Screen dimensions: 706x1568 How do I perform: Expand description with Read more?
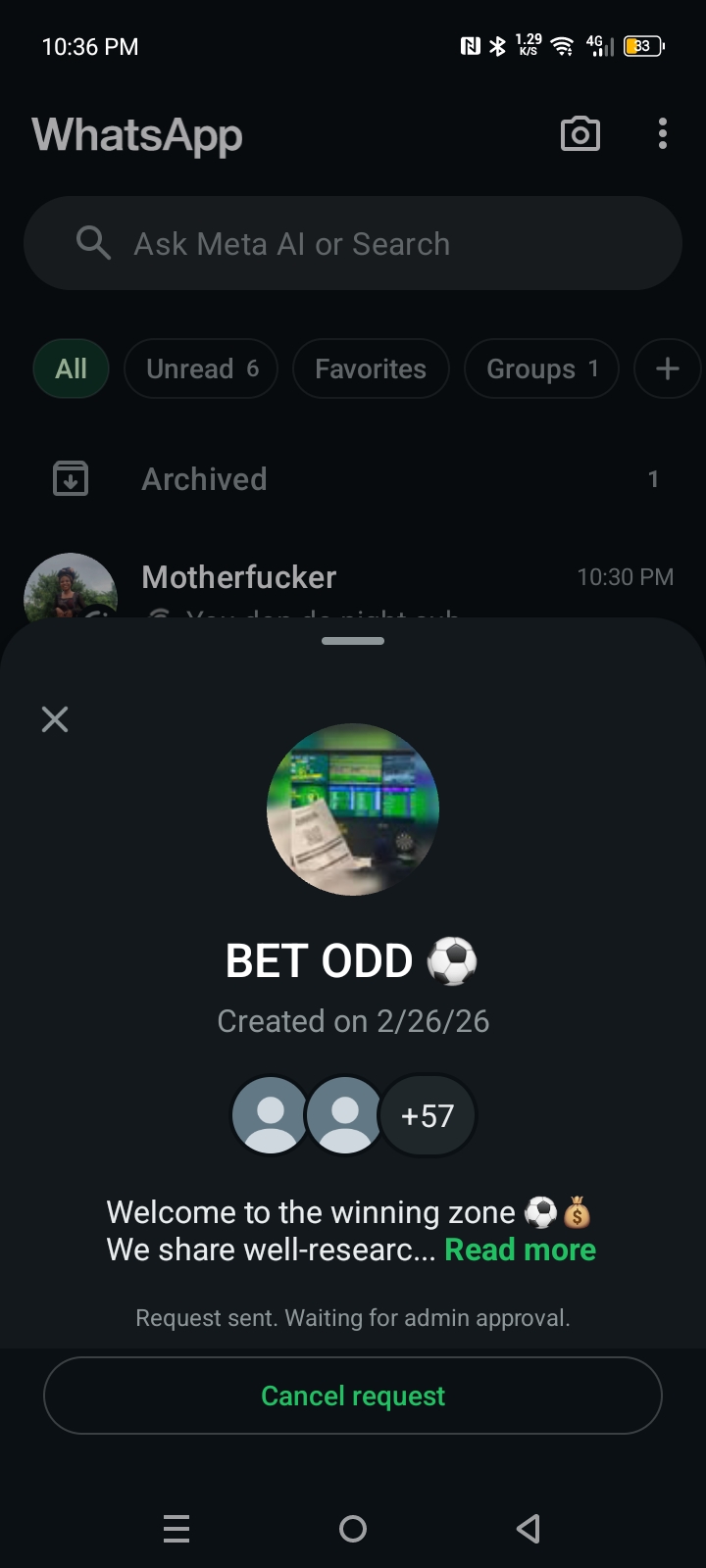[x=520, y=1249]
